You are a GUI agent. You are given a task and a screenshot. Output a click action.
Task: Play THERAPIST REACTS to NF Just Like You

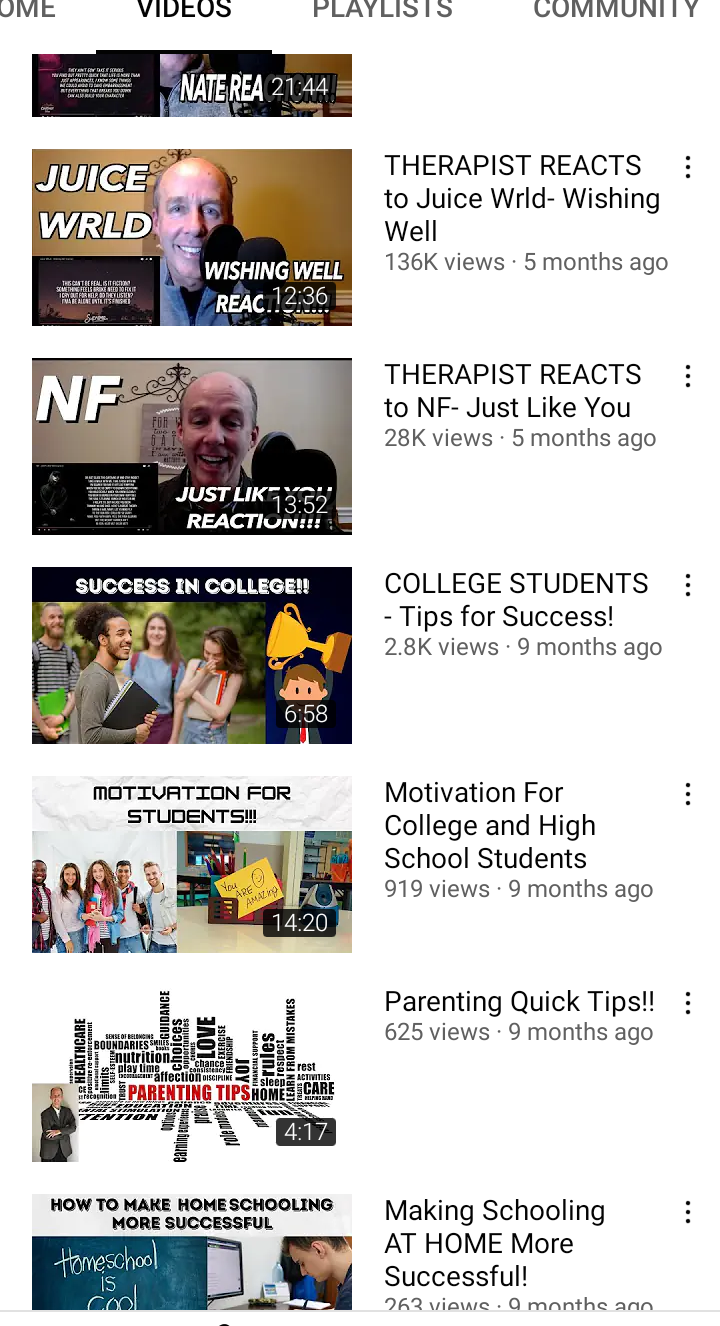(192, 446)
